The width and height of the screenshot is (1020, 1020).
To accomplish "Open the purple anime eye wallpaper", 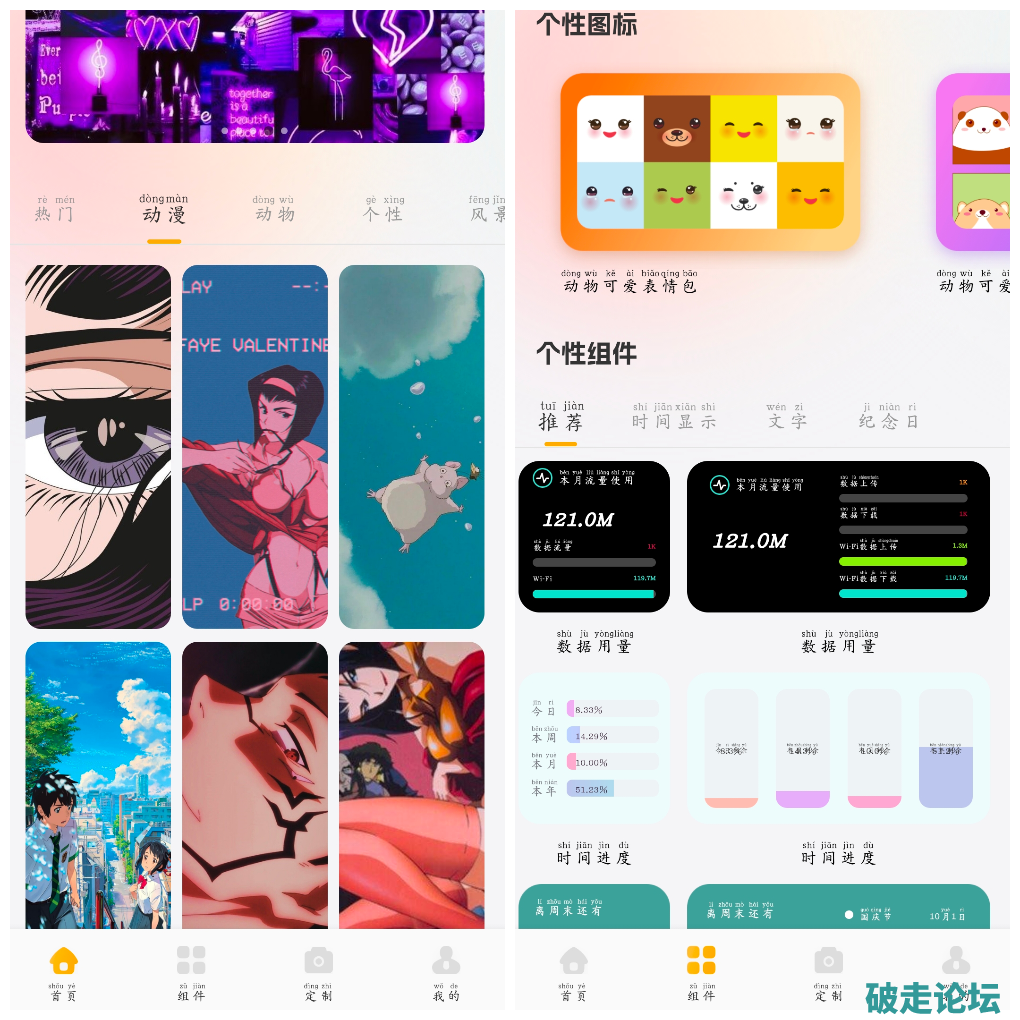I will (x=98, y=446).
